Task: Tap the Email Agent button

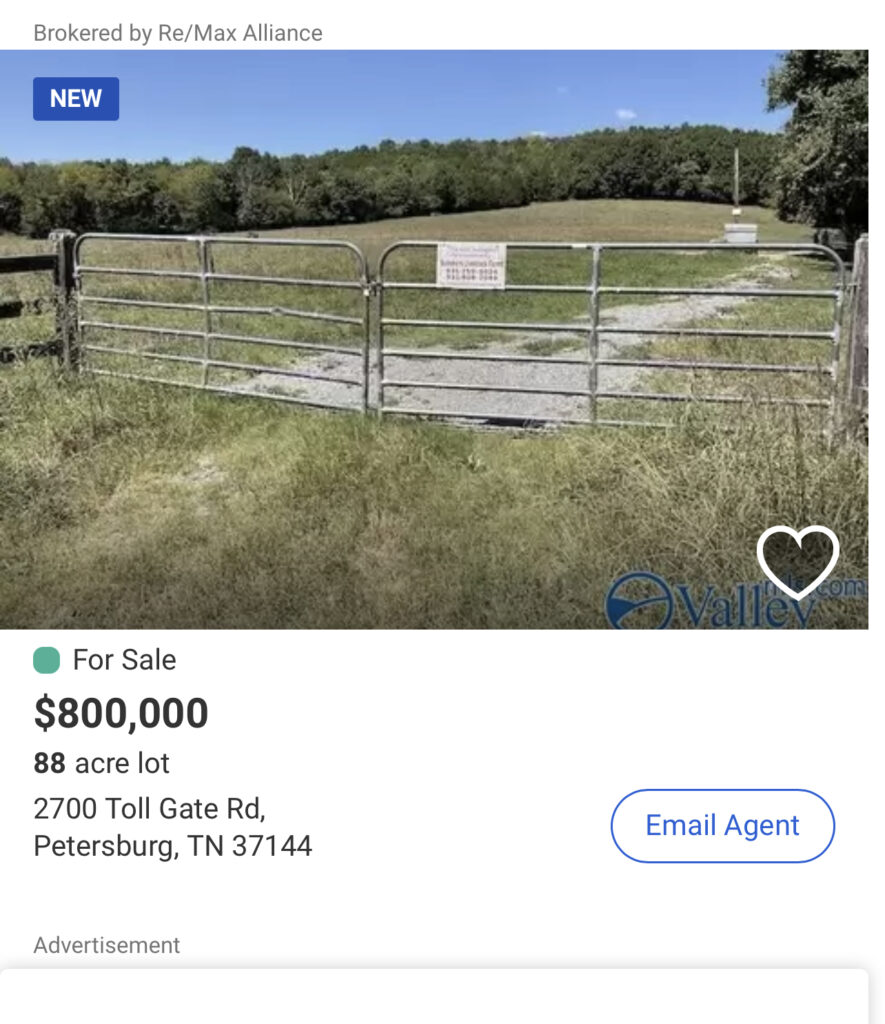Action: pyautogui.click(x=722, y=826)
